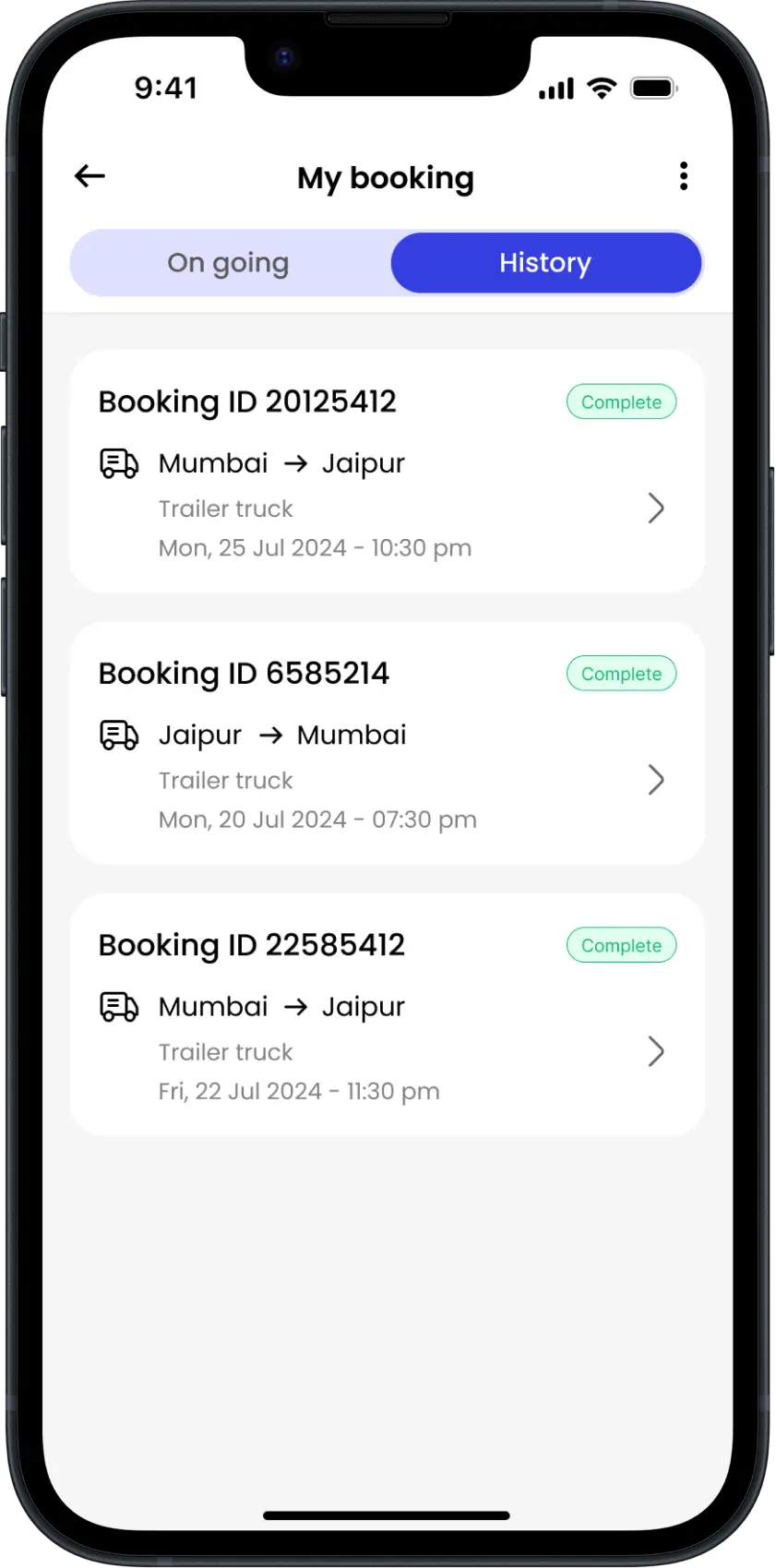Click the back arrow icon
Viewport: 776px width, 1568px height.
90,176
